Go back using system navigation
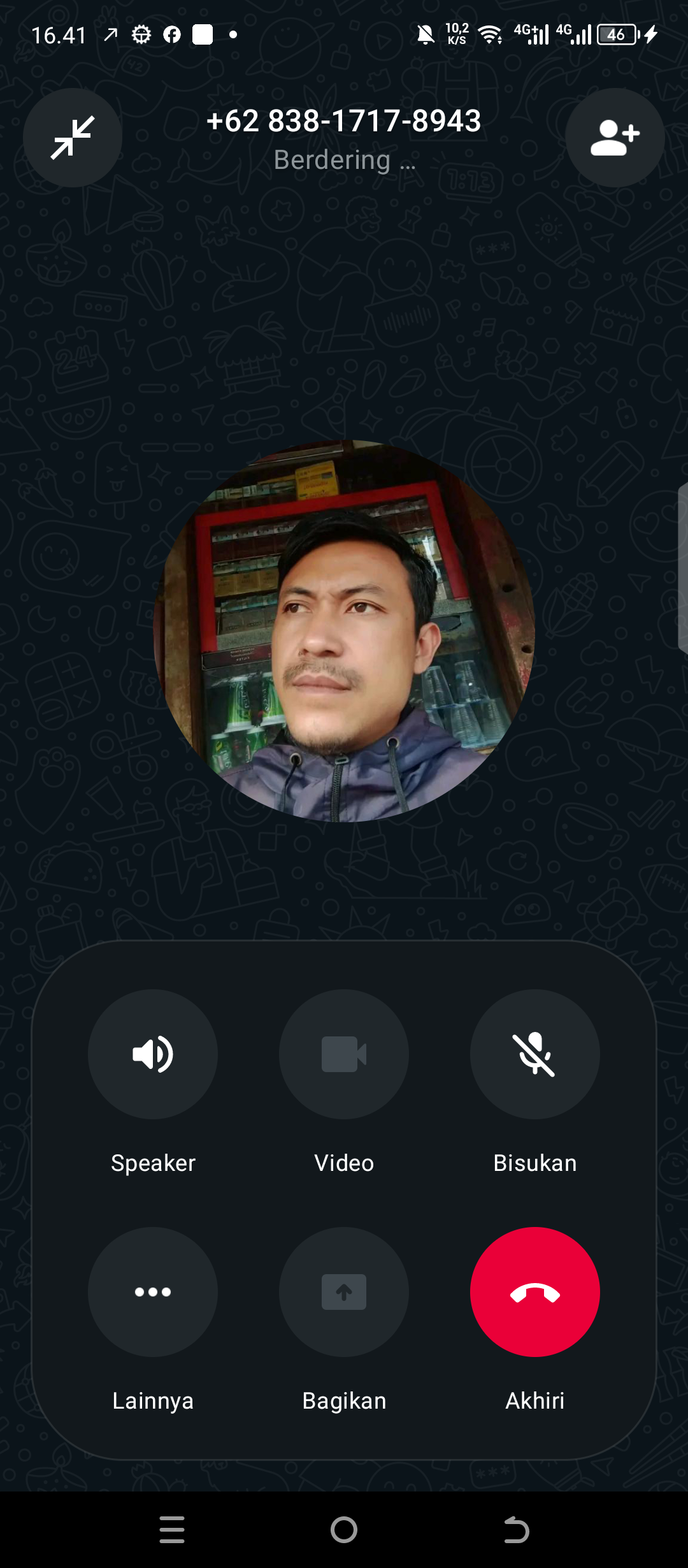Image resolution: width=688 pixels, height=1568 pixels. pos(516,1530)
